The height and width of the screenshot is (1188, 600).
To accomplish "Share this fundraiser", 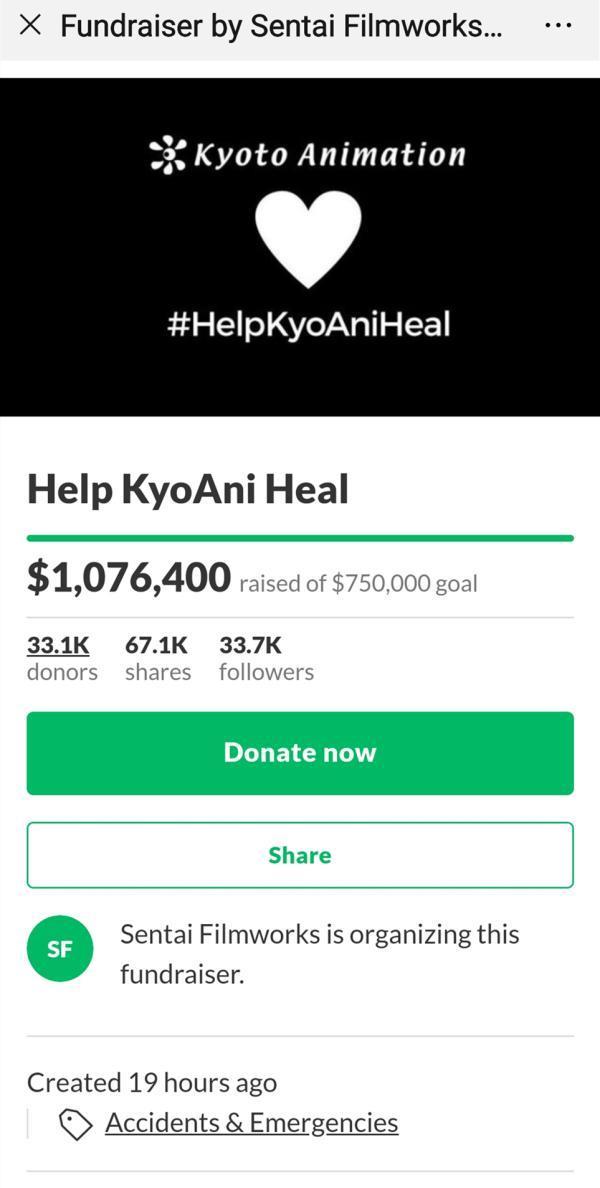I will [x=300, y=855].
